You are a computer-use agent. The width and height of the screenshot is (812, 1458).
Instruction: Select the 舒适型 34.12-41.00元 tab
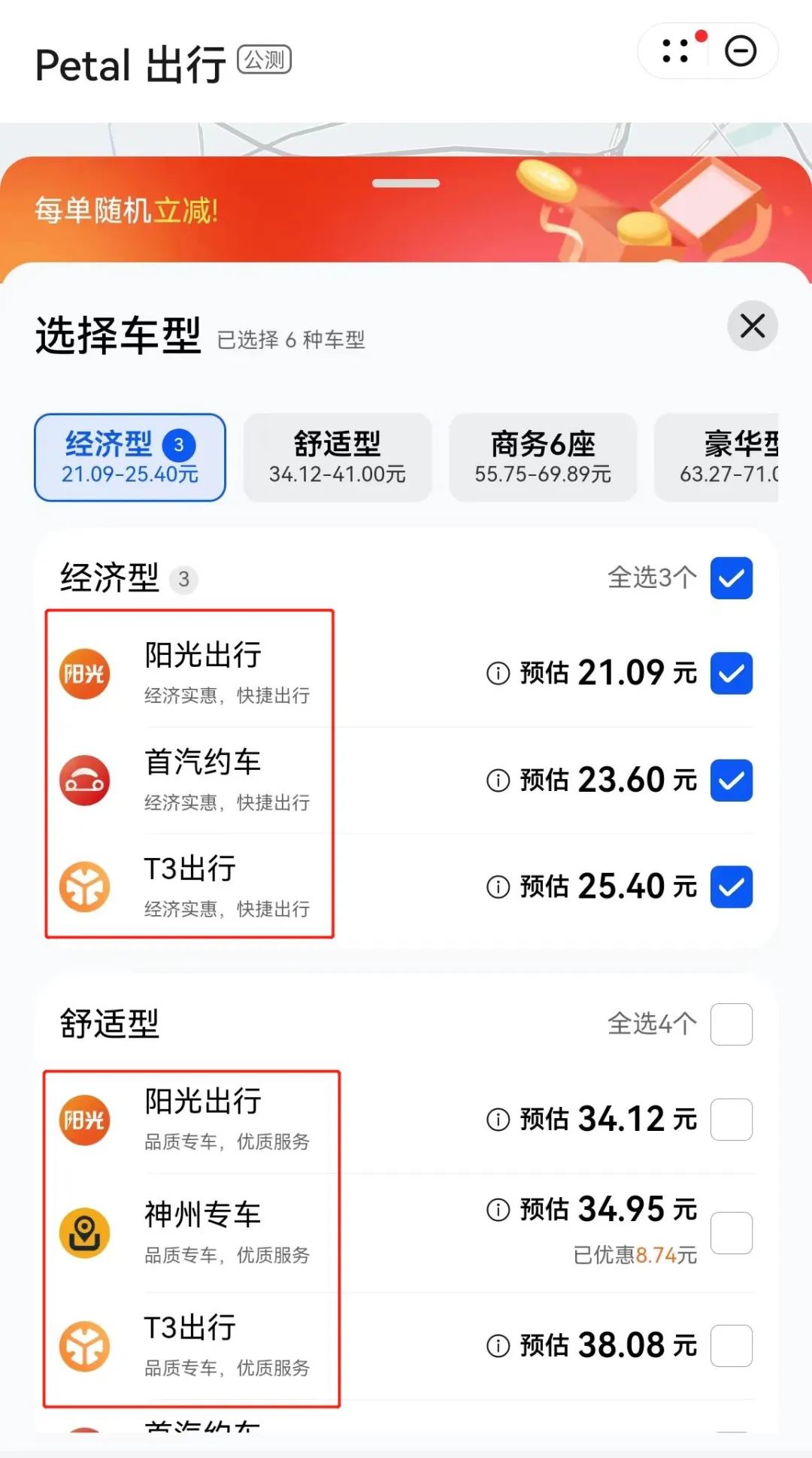pyautogui.click(x=338, y=457)
